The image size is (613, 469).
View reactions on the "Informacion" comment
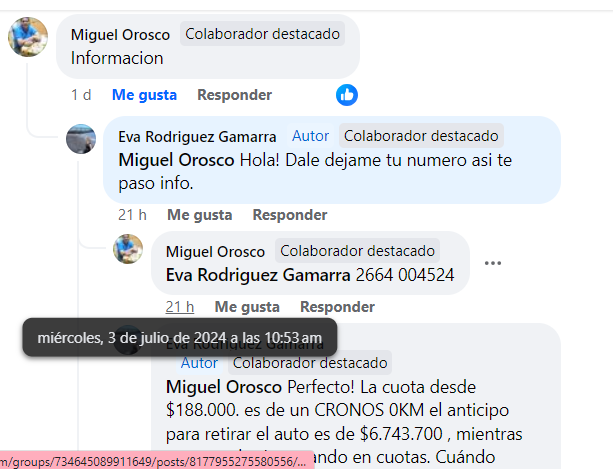point(347,95)
